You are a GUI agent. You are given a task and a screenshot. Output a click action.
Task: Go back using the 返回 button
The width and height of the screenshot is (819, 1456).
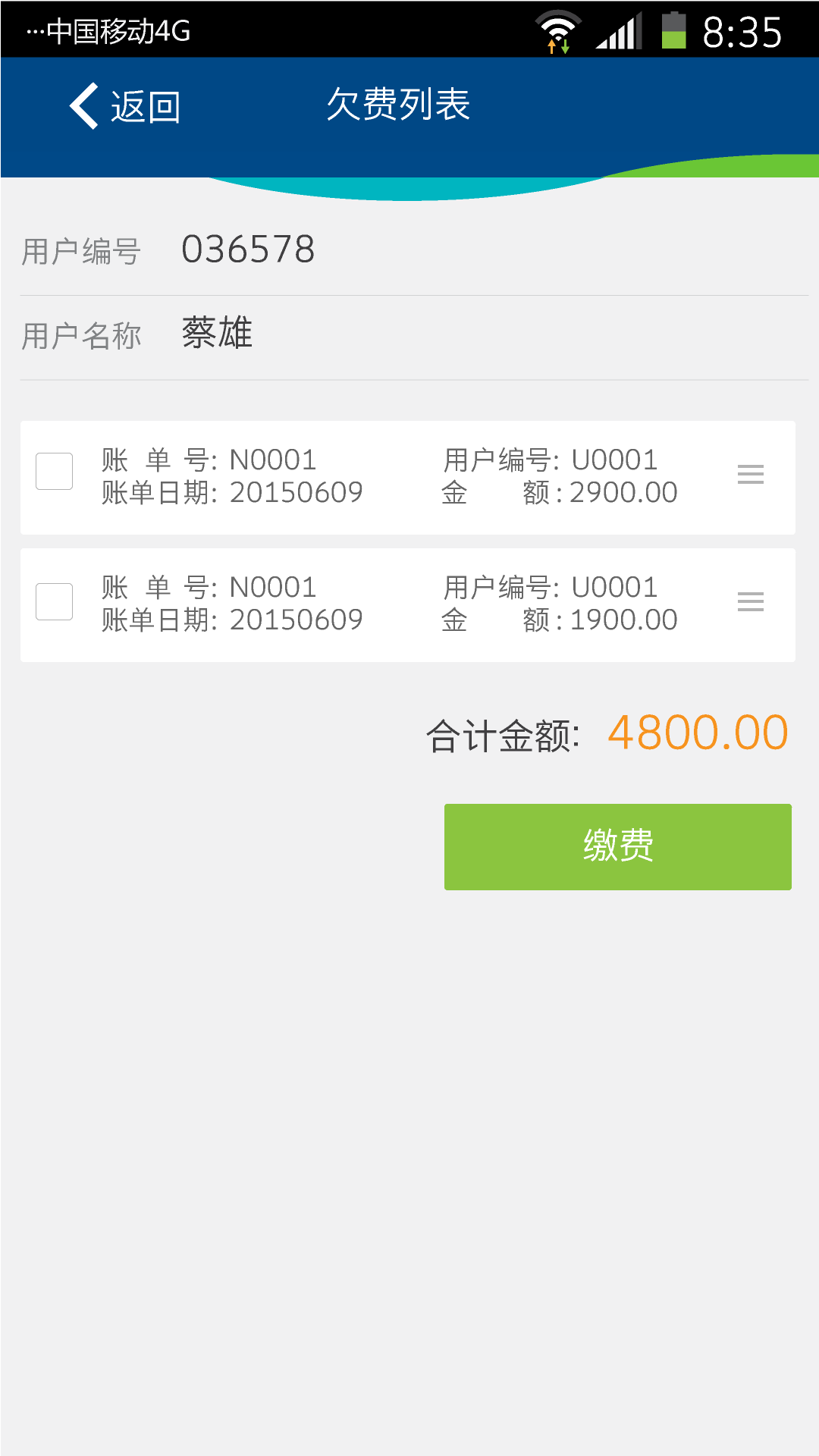pos(125,106)
